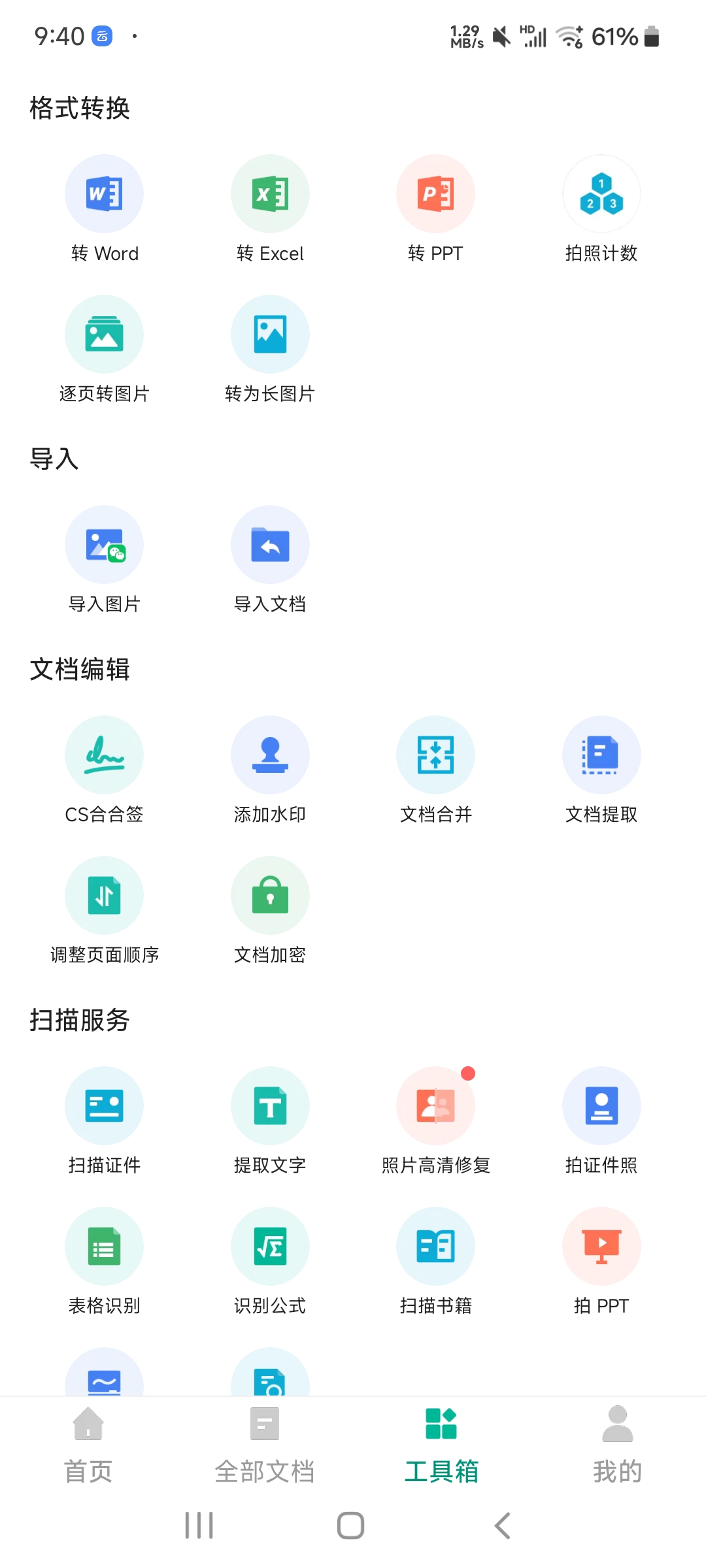706x1568 pixels.
Task: Open 照片高清修复 photo restoration
Action: [x=435, y=1106]
